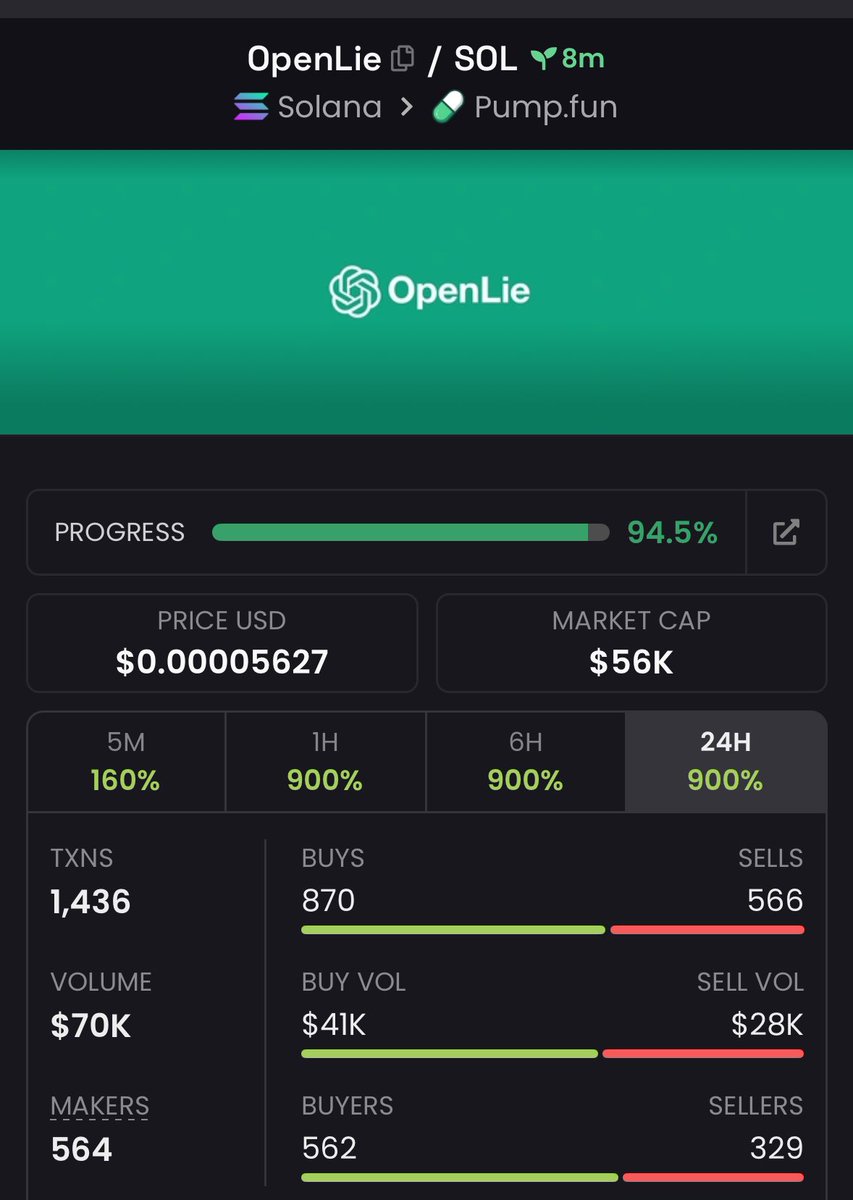Viewport: 853px width, 1200px height.
Task: Select the 6H timeframe
Action: pyautogui.click(x=525, y=761)
